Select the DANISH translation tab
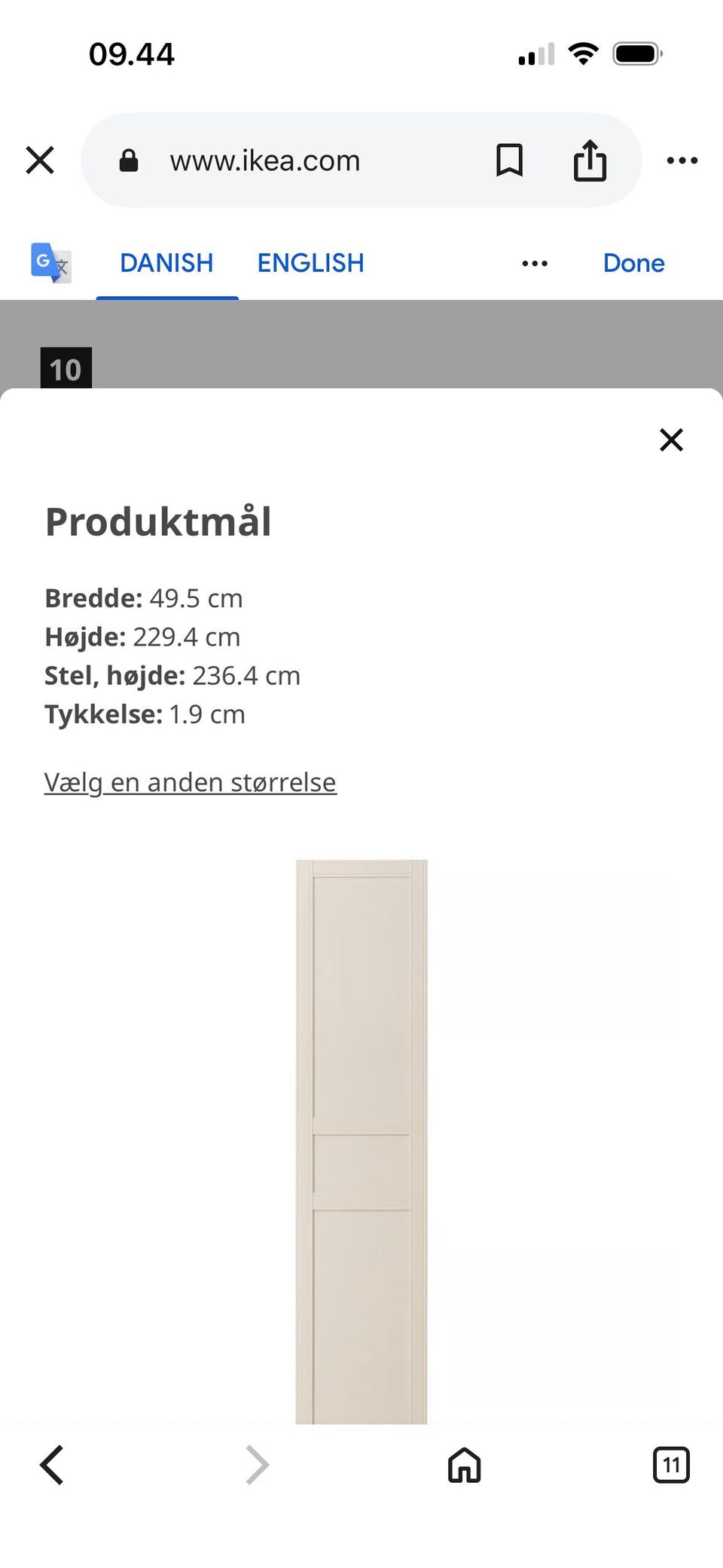723x1568 pixels. point(166,263)
